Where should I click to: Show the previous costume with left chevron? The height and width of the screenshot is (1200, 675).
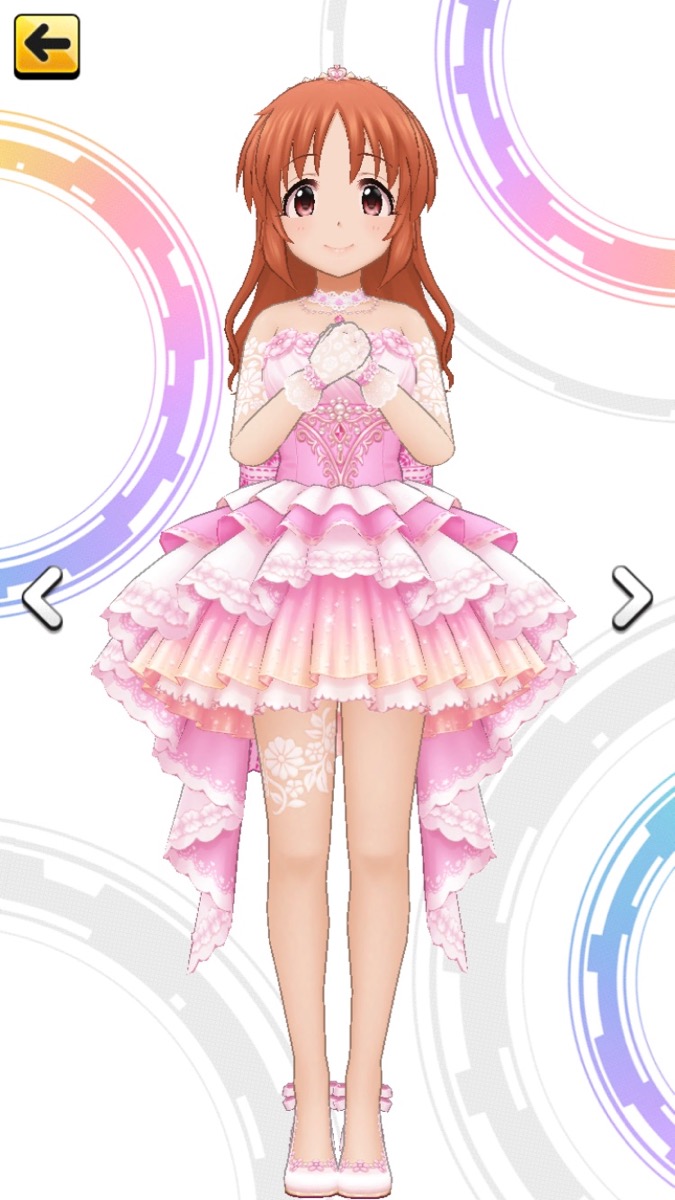point(42,599)
